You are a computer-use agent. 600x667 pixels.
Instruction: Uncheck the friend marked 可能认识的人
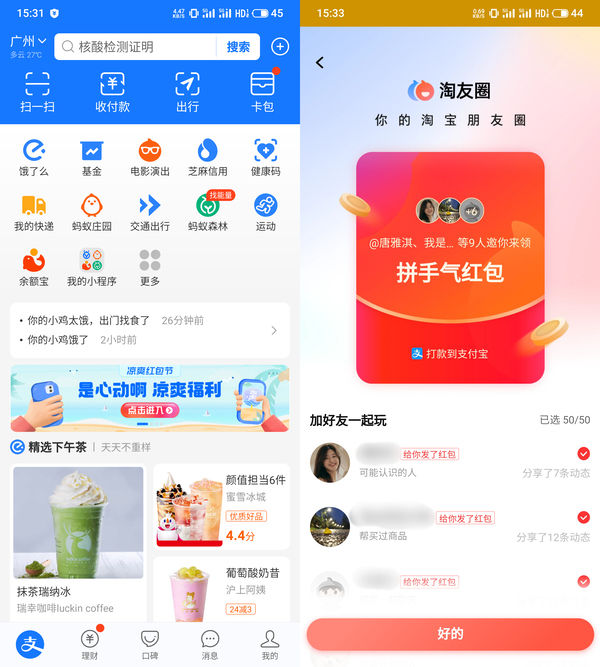coord(584,453)
